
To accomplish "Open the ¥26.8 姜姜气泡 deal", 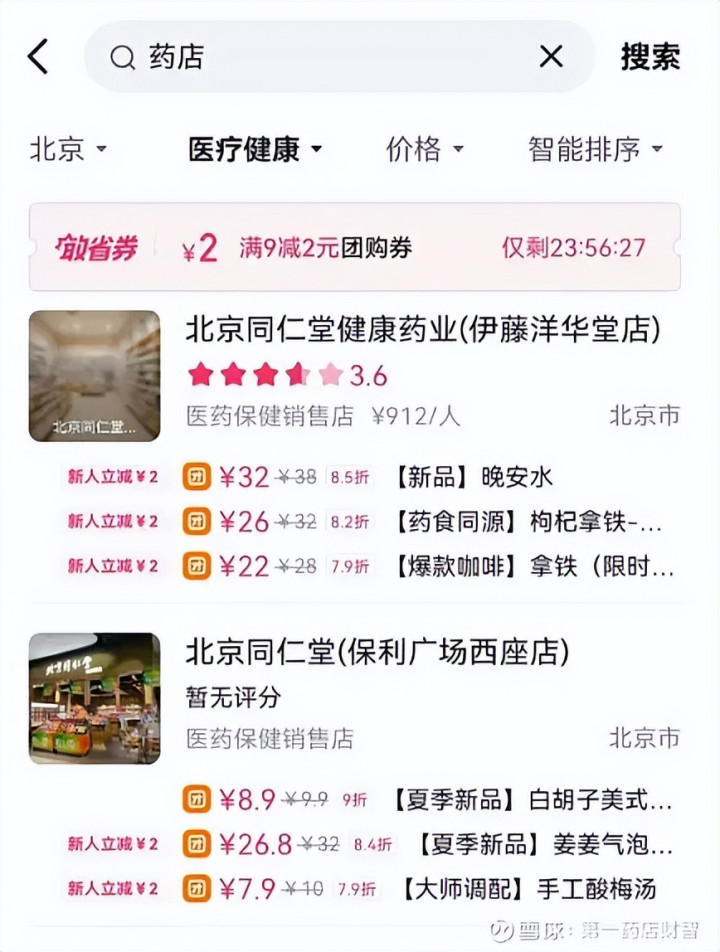I will coord(430,844).
